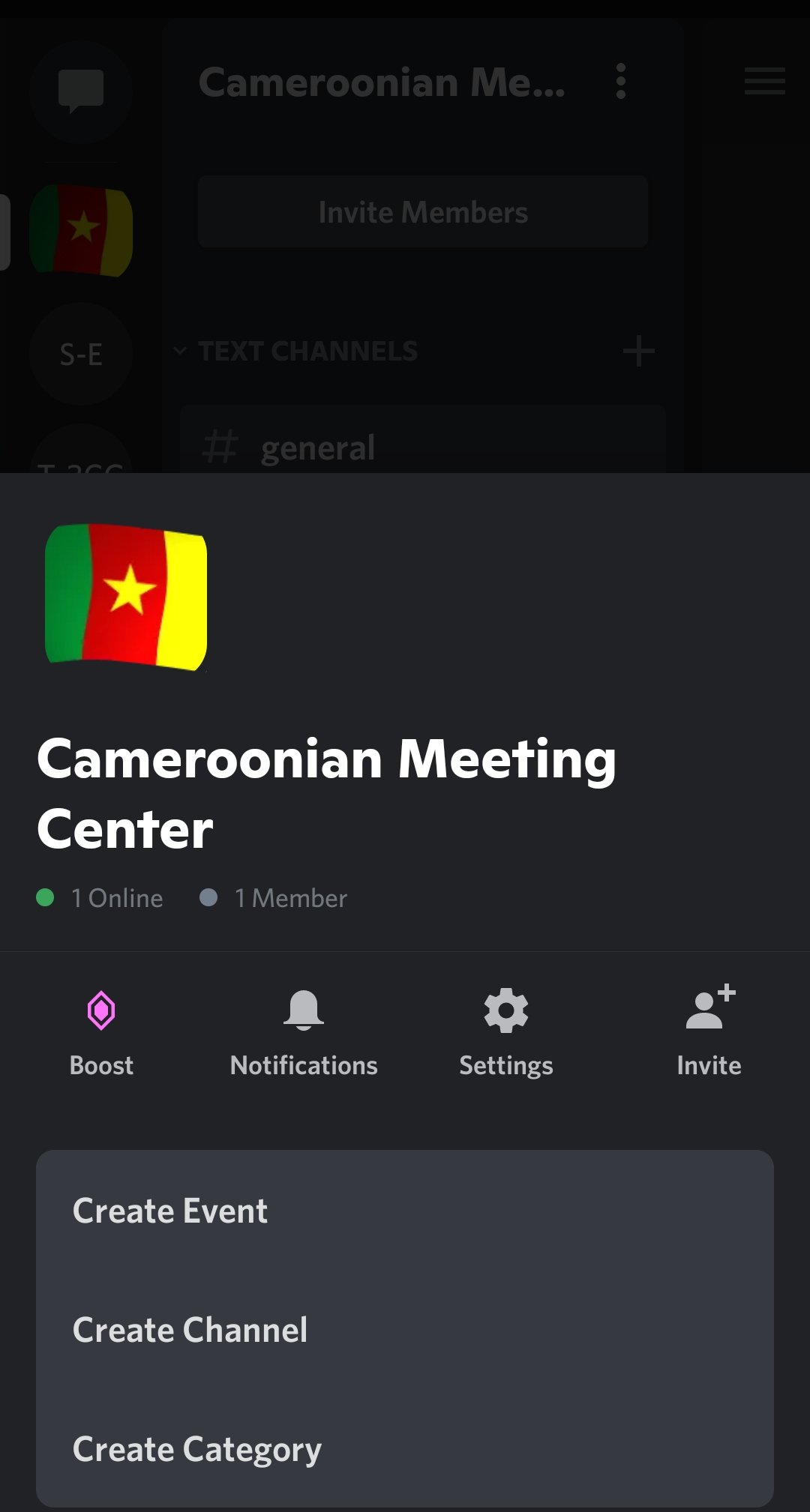Screen dimensions: 810x1512
Task: Open server notification settings
Action: (304, 1031)
